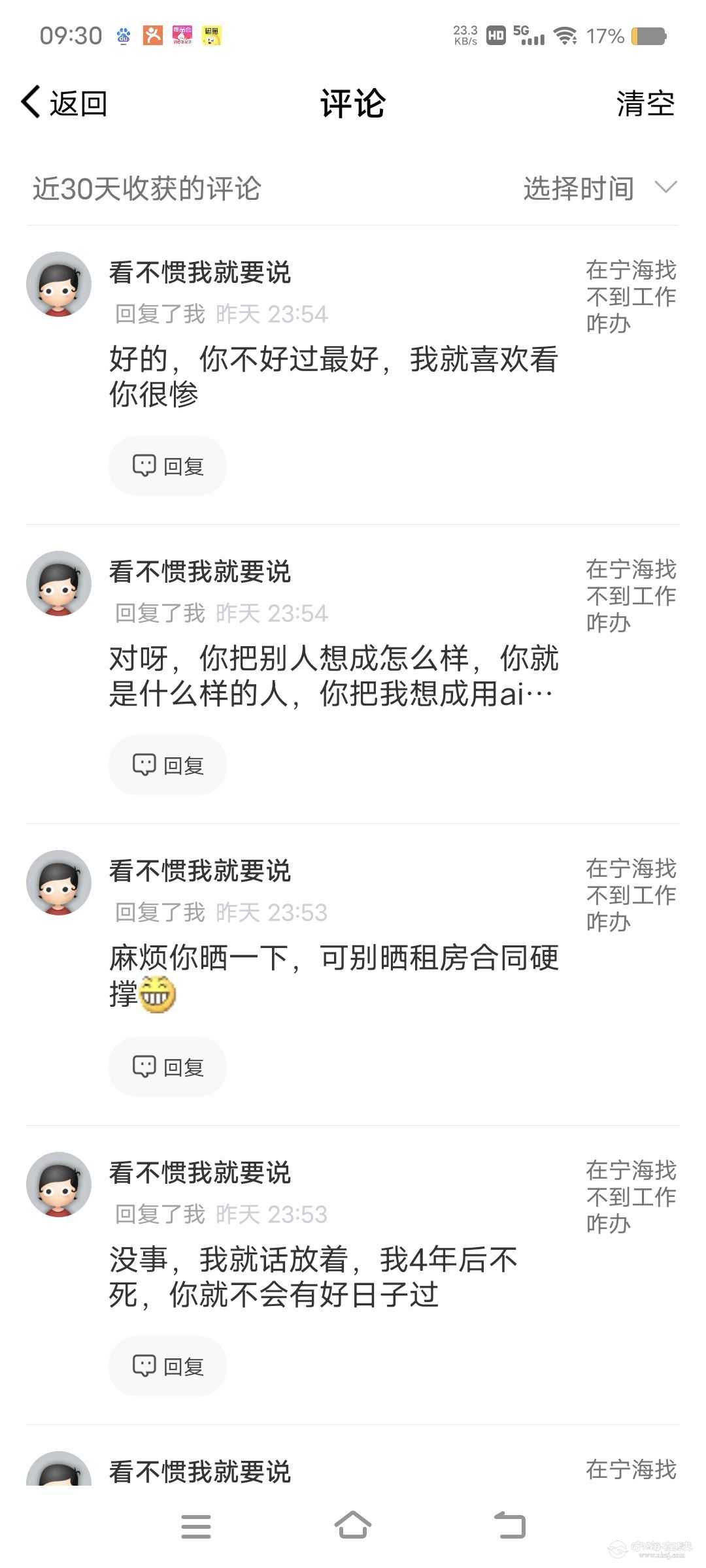Tap 清空 to clear all comments
Viewport: 706px width, 1568px height.
pos(645,103)
